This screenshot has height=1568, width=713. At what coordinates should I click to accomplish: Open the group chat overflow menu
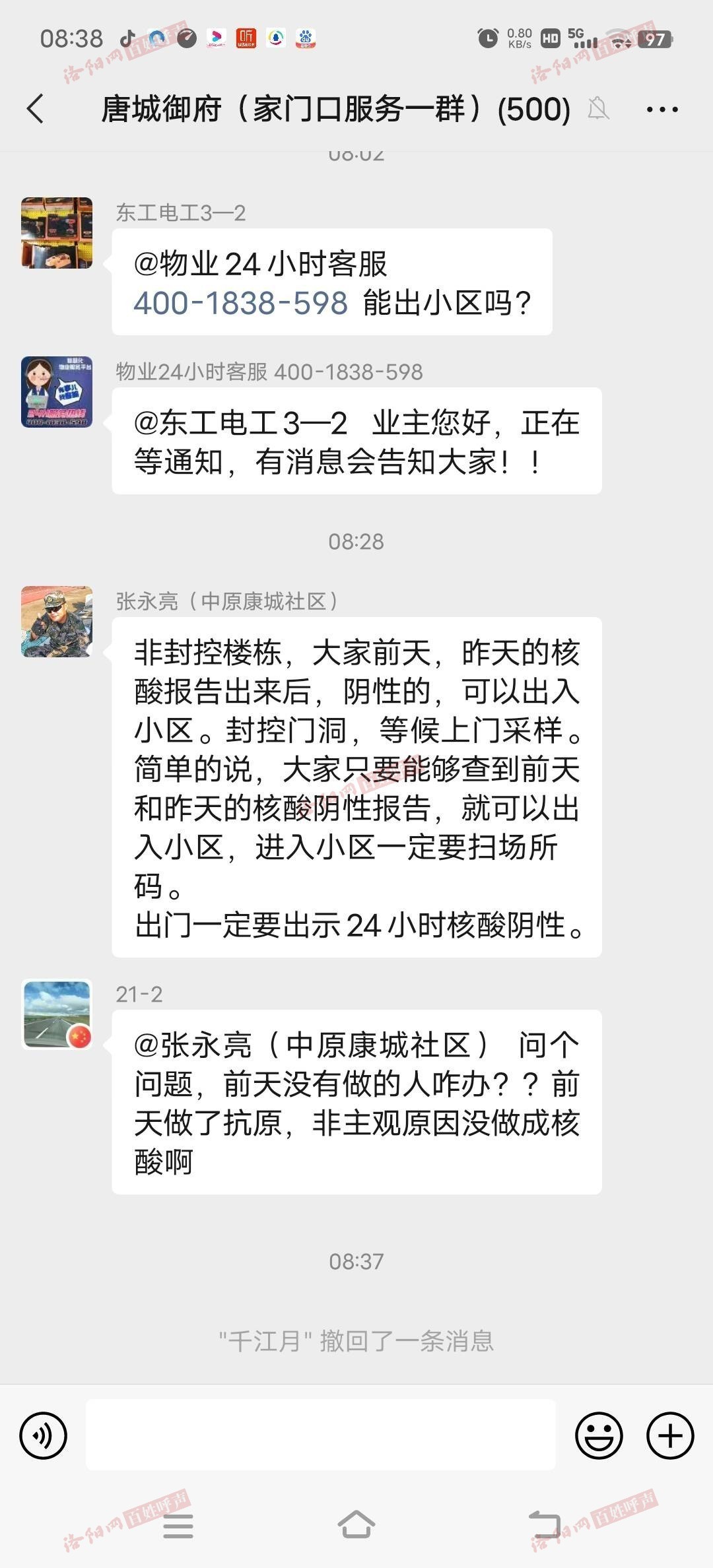click(x=662, y=110)
